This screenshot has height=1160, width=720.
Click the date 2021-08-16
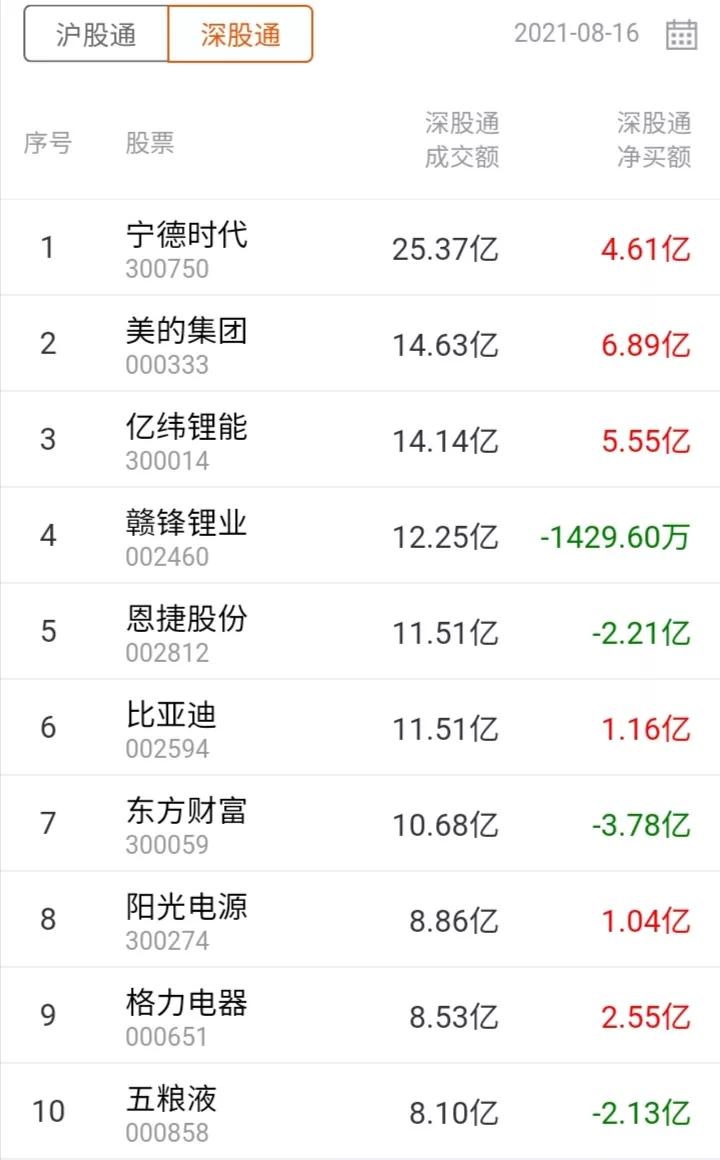point(575,33)
